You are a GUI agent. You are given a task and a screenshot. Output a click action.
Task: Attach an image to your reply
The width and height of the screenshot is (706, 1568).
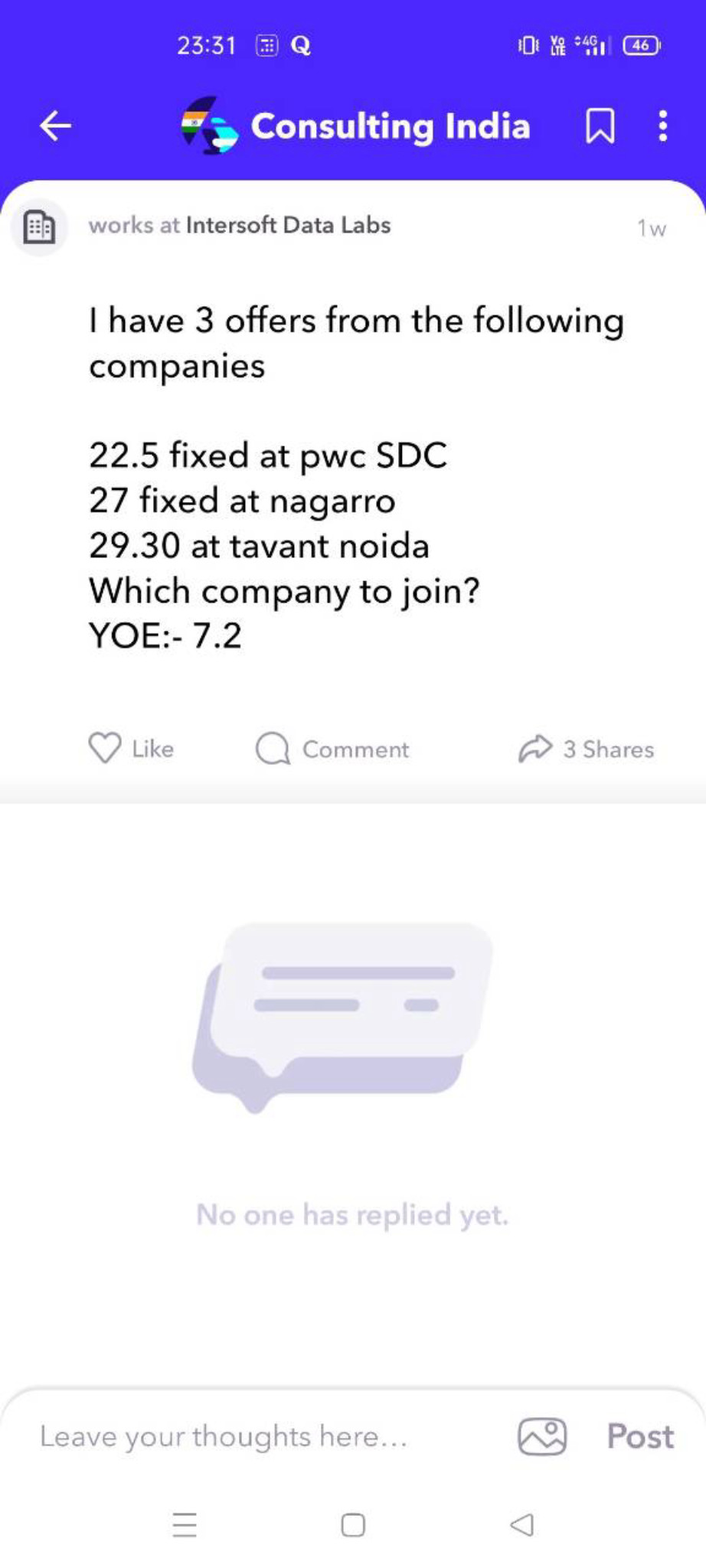tap(542, 1436)
